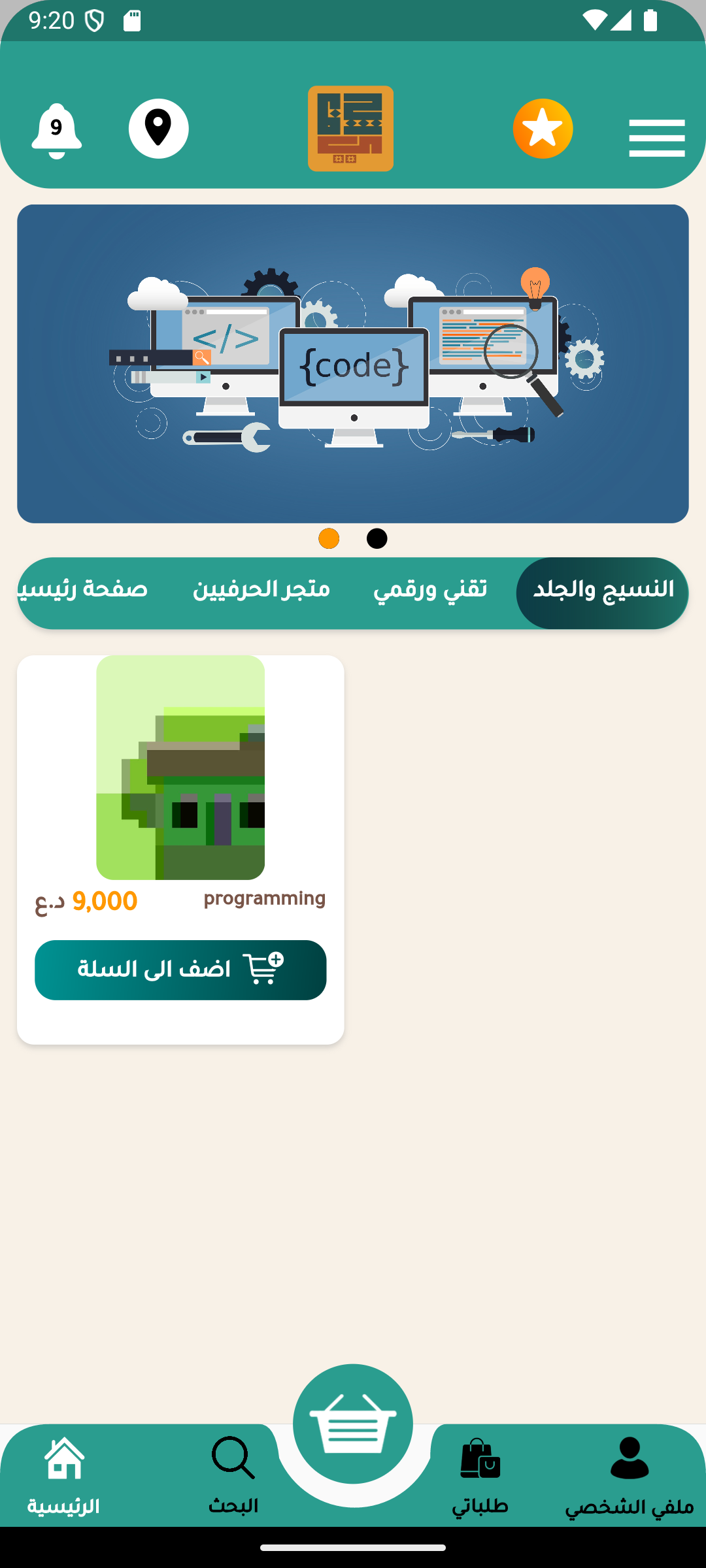Tap the orange star favorites icon
Screen dimensions: 706x1568
pos(543,129)
